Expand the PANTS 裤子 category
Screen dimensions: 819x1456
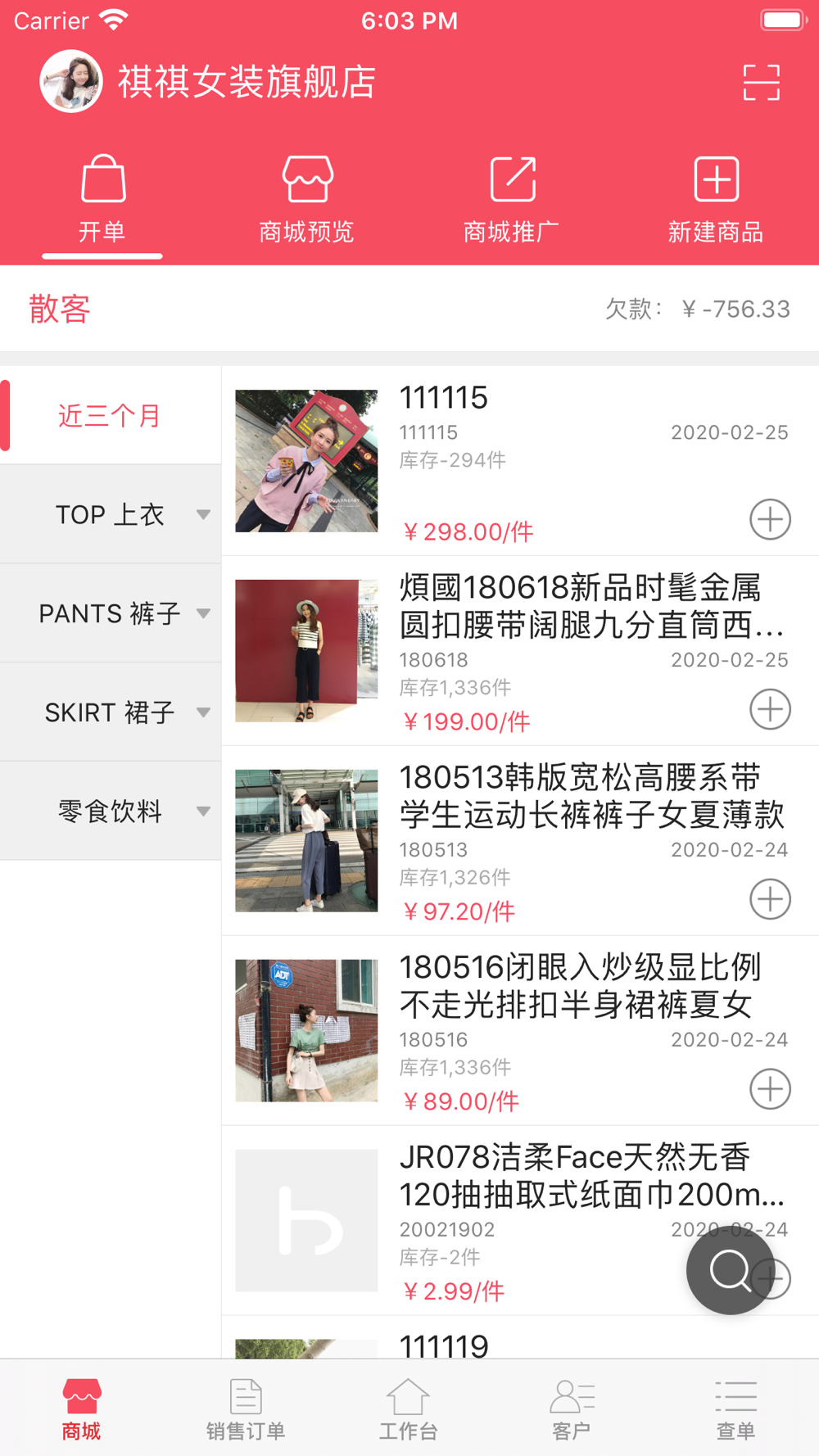[111, 614]
